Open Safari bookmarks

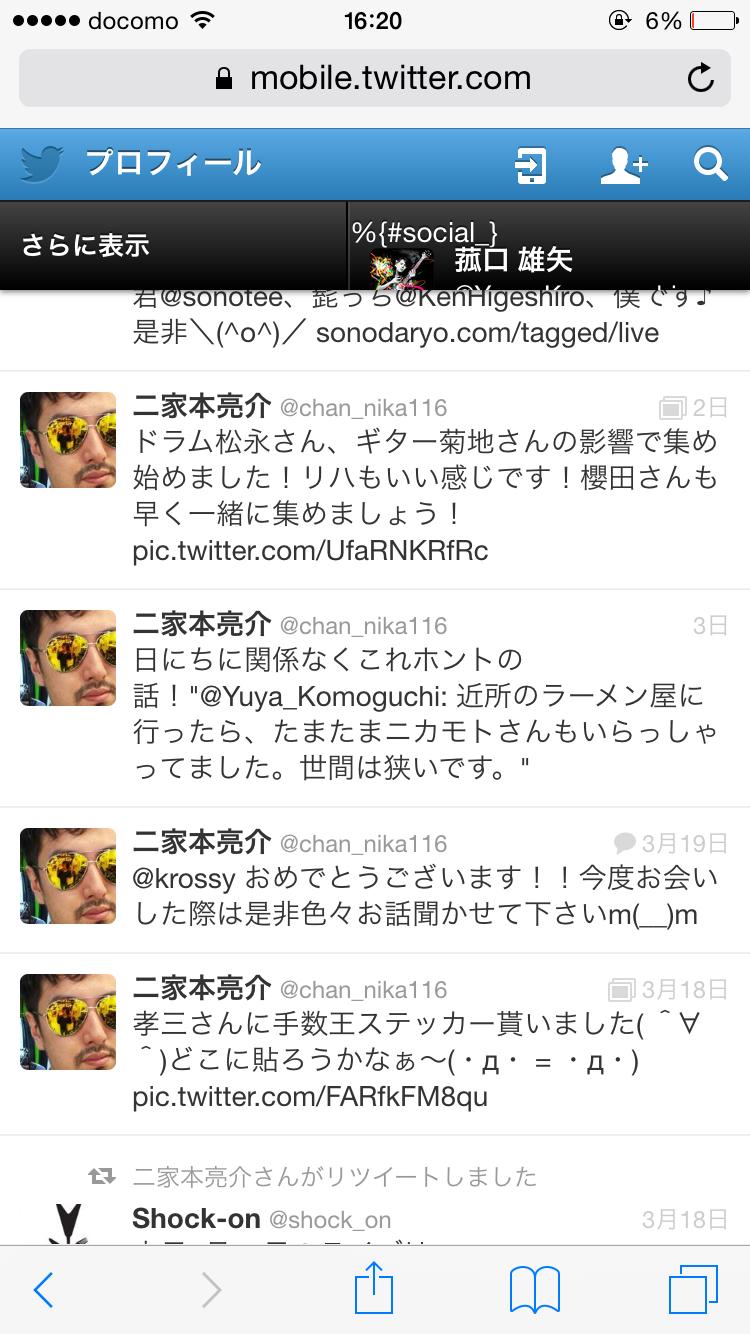(x=535, y=1290)
